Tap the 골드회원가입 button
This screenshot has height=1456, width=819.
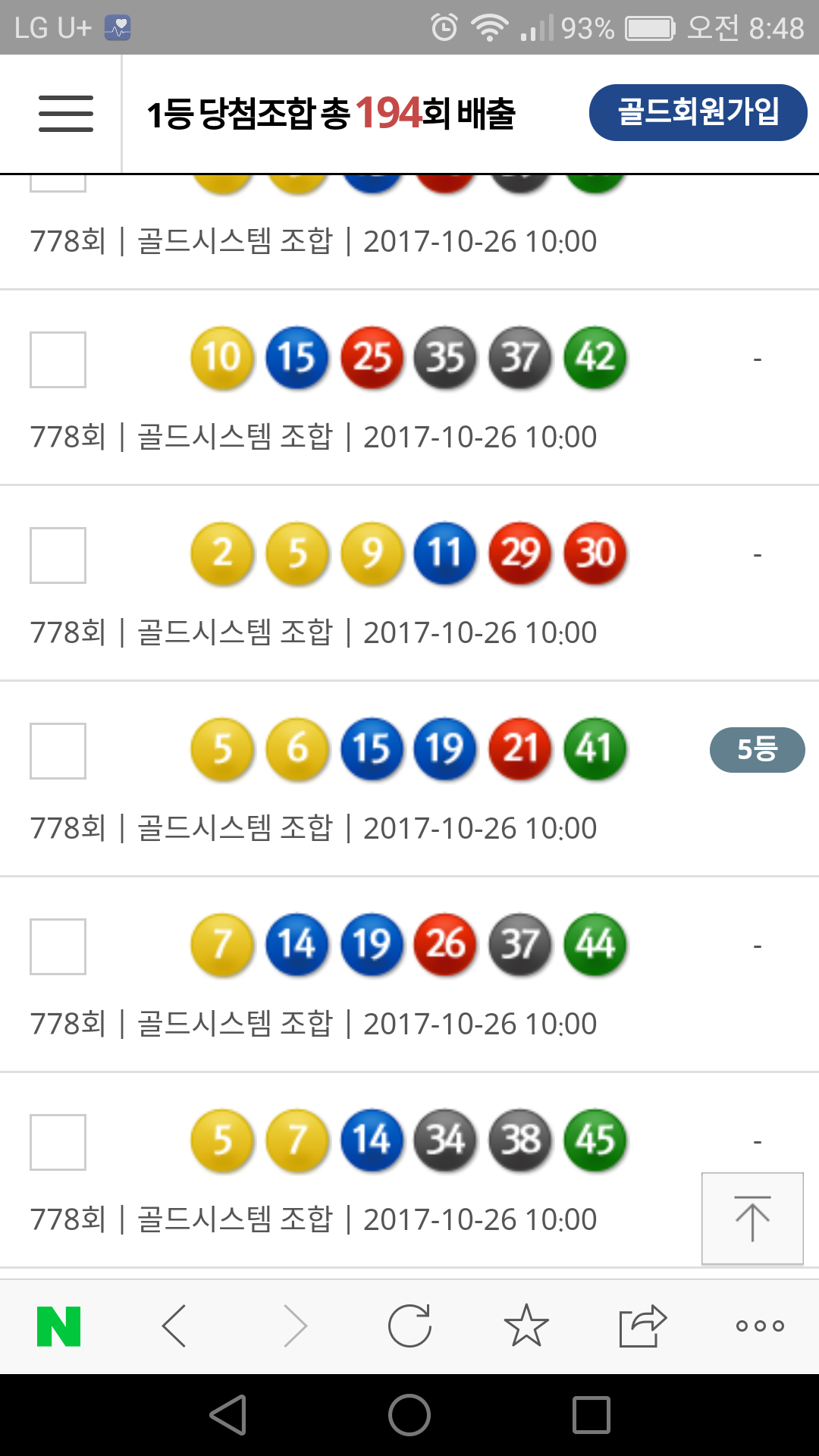tap(698, 112)
